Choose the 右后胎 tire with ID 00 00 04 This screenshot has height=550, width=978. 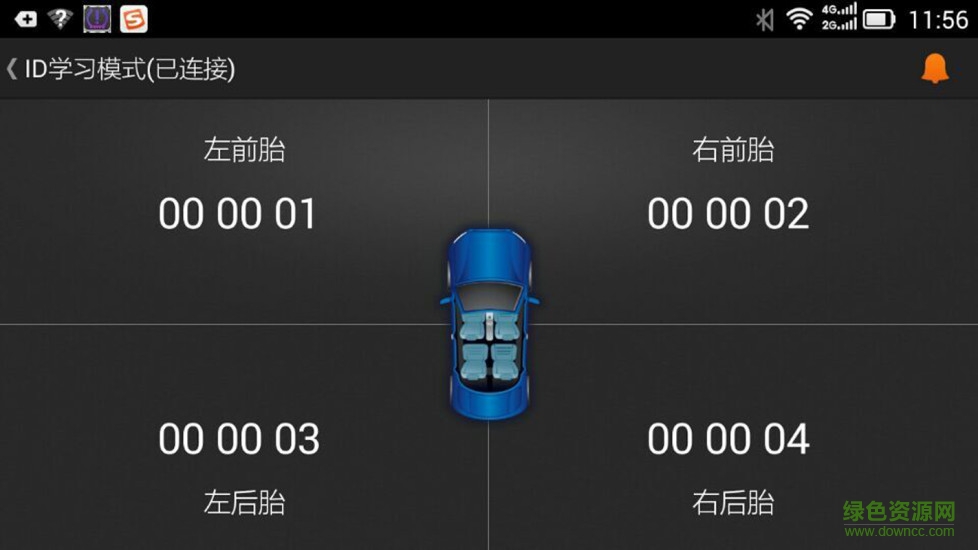(728, 440)
